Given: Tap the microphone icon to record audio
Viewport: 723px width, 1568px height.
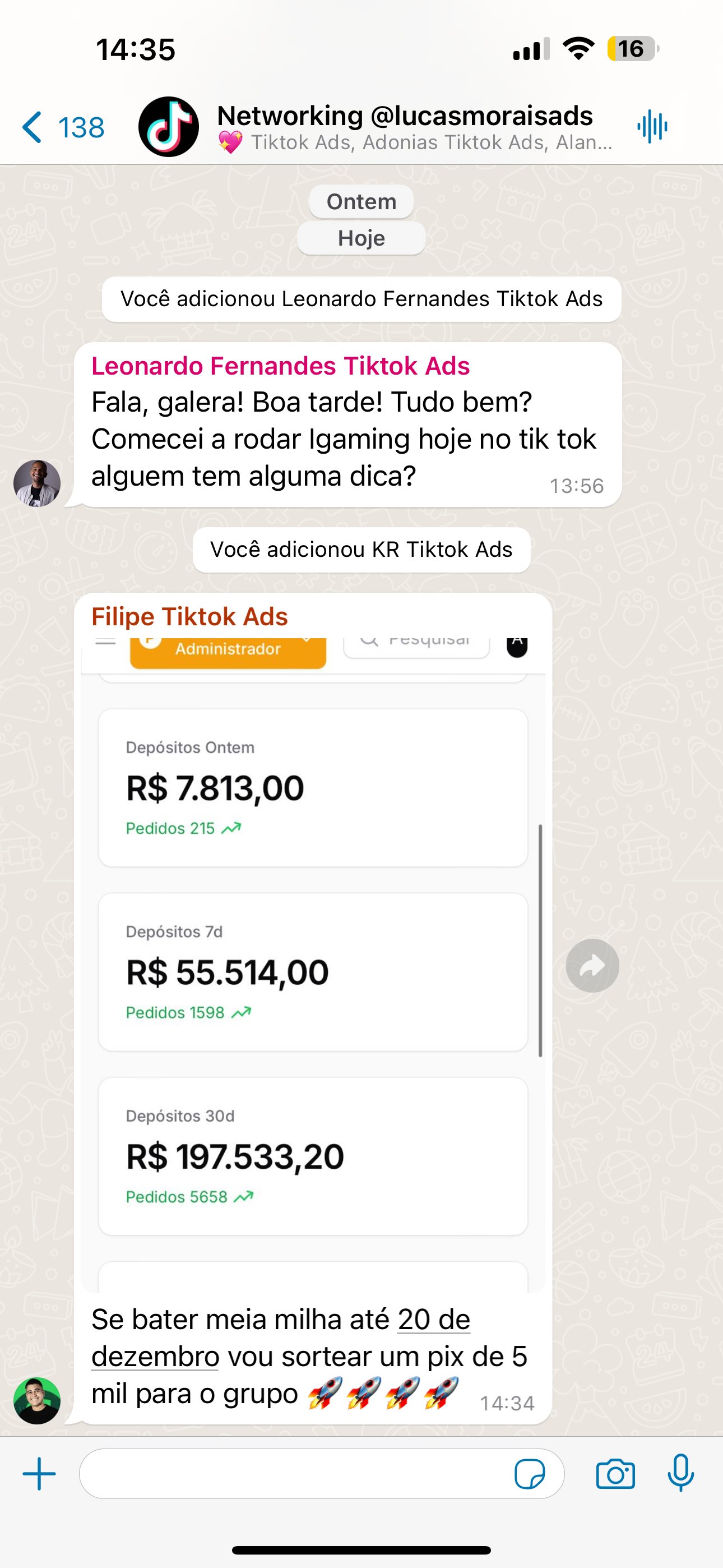Looking at the screenshot, I should (x=682, y=1473).
